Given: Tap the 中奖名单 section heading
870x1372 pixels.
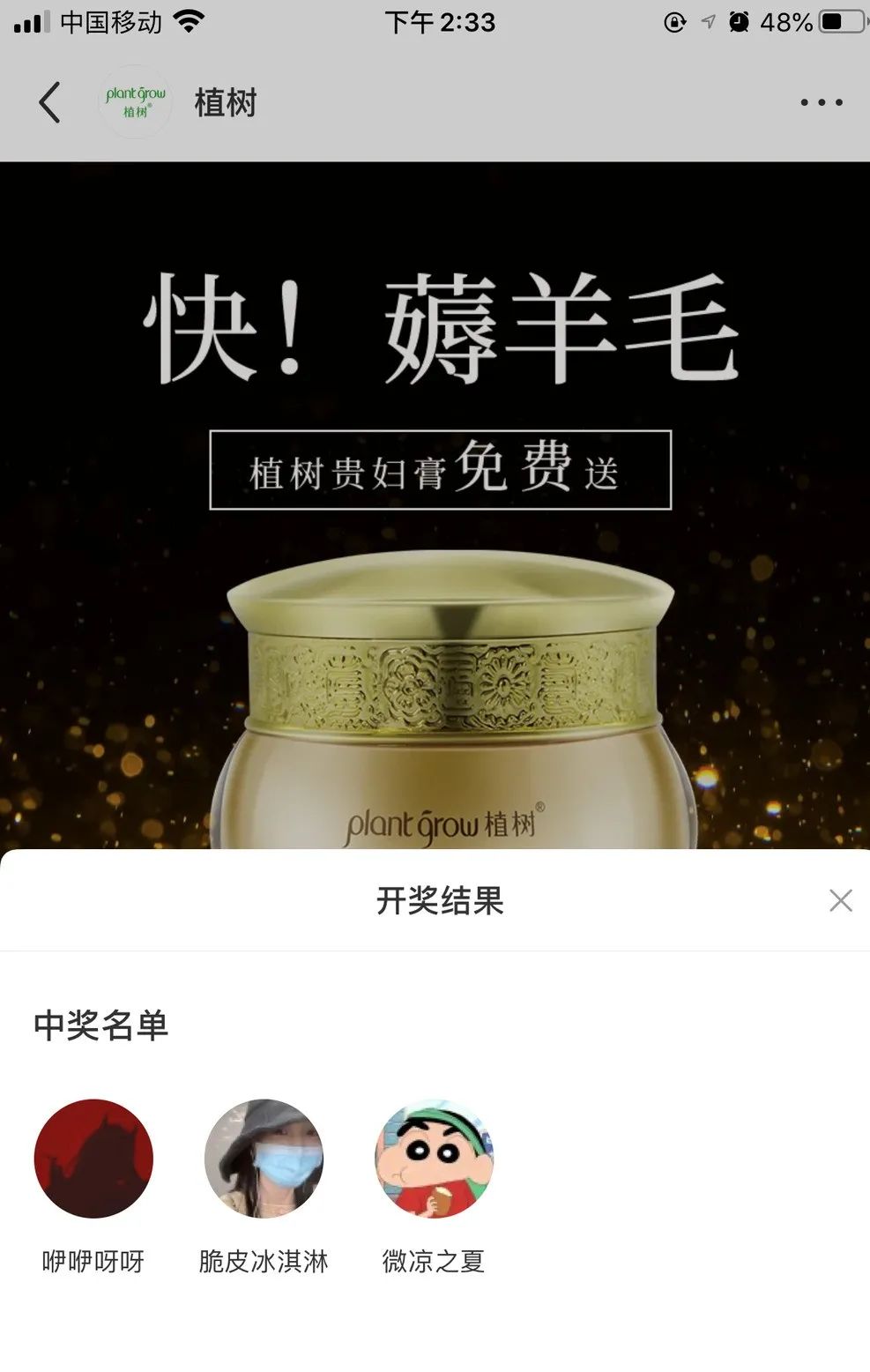Looking at the screenshot, I should [x=102, y=1025].
